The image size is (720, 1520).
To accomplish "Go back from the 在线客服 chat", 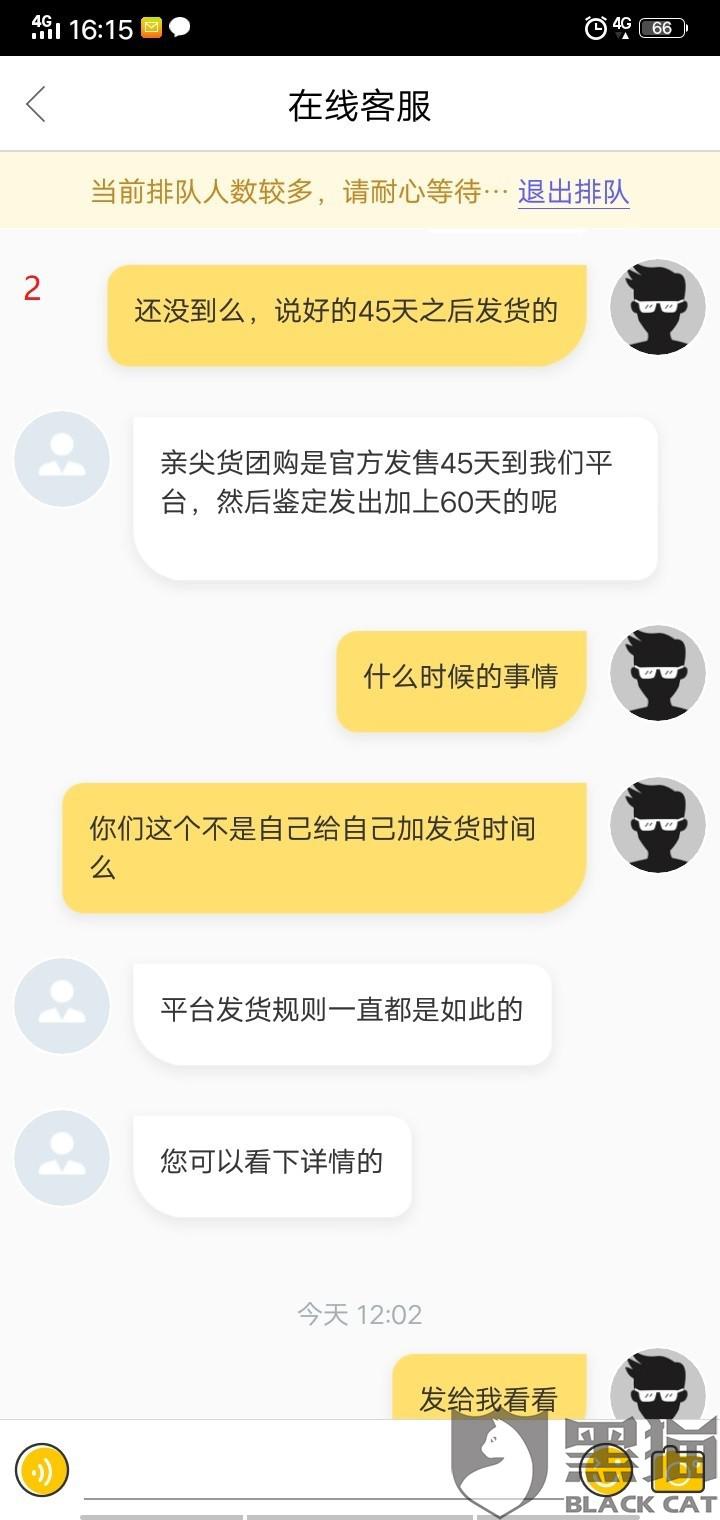I will [36, 104].
